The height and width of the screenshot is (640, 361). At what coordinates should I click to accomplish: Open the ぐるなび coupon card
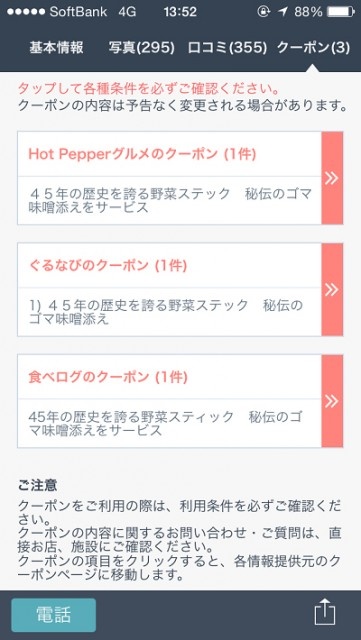pos(180,289)
